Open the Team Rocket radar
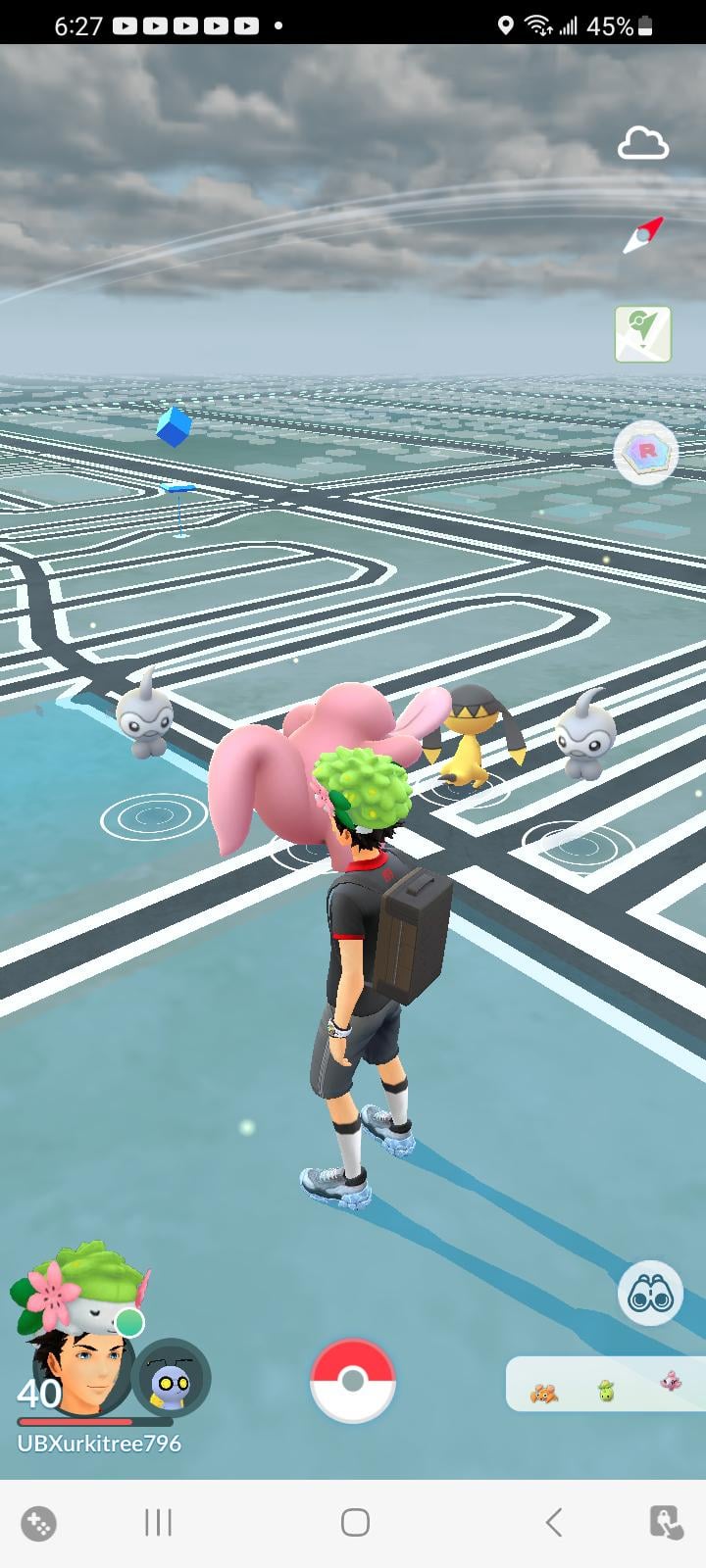Image resolution: width=706 pixels, height=1568 pixels. tap(645, 453)
